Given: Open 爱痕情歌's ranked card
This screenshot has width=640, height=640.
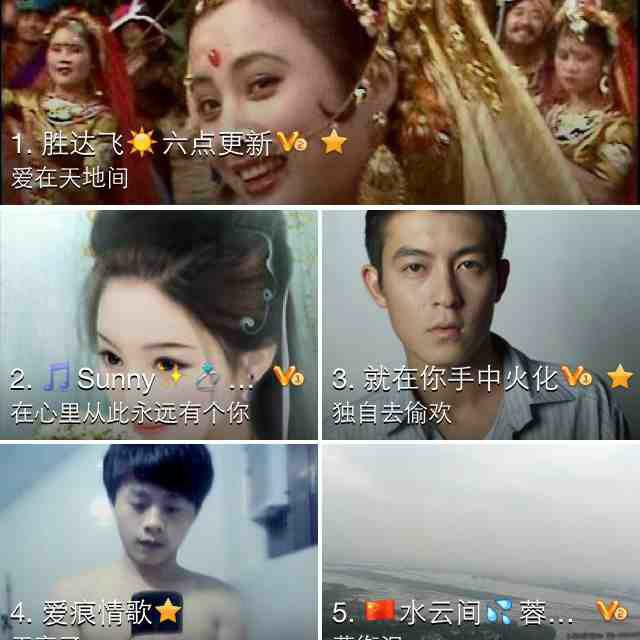Looking at the screenshot, I should coord(159,540).
